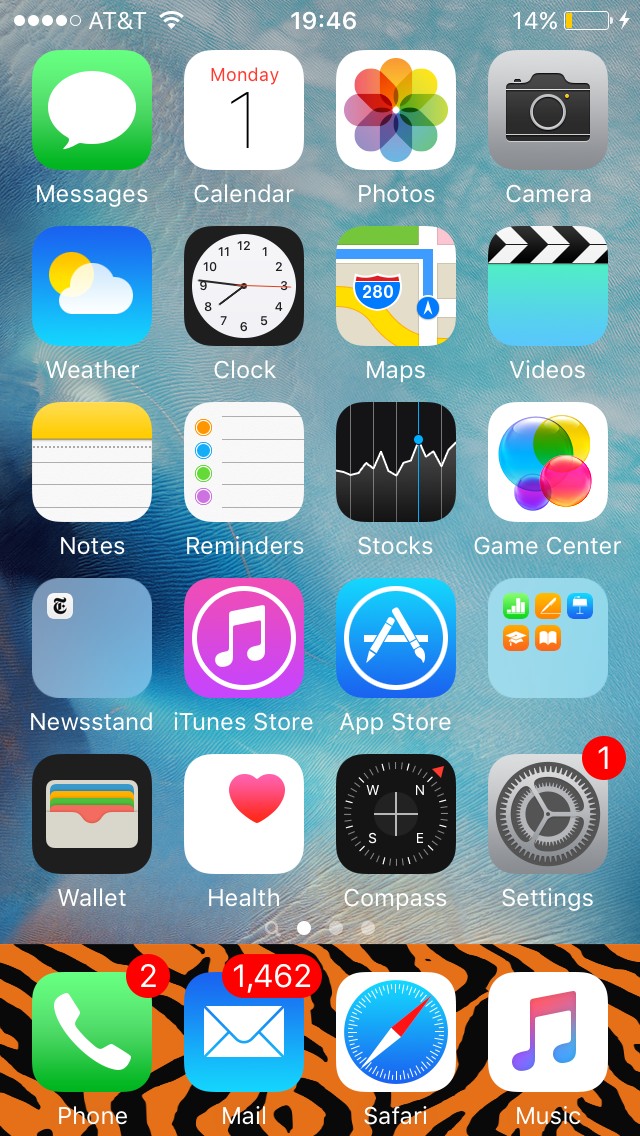Open Photos
The height and width of the screenshot is (1136, 640).
[396, 110]
